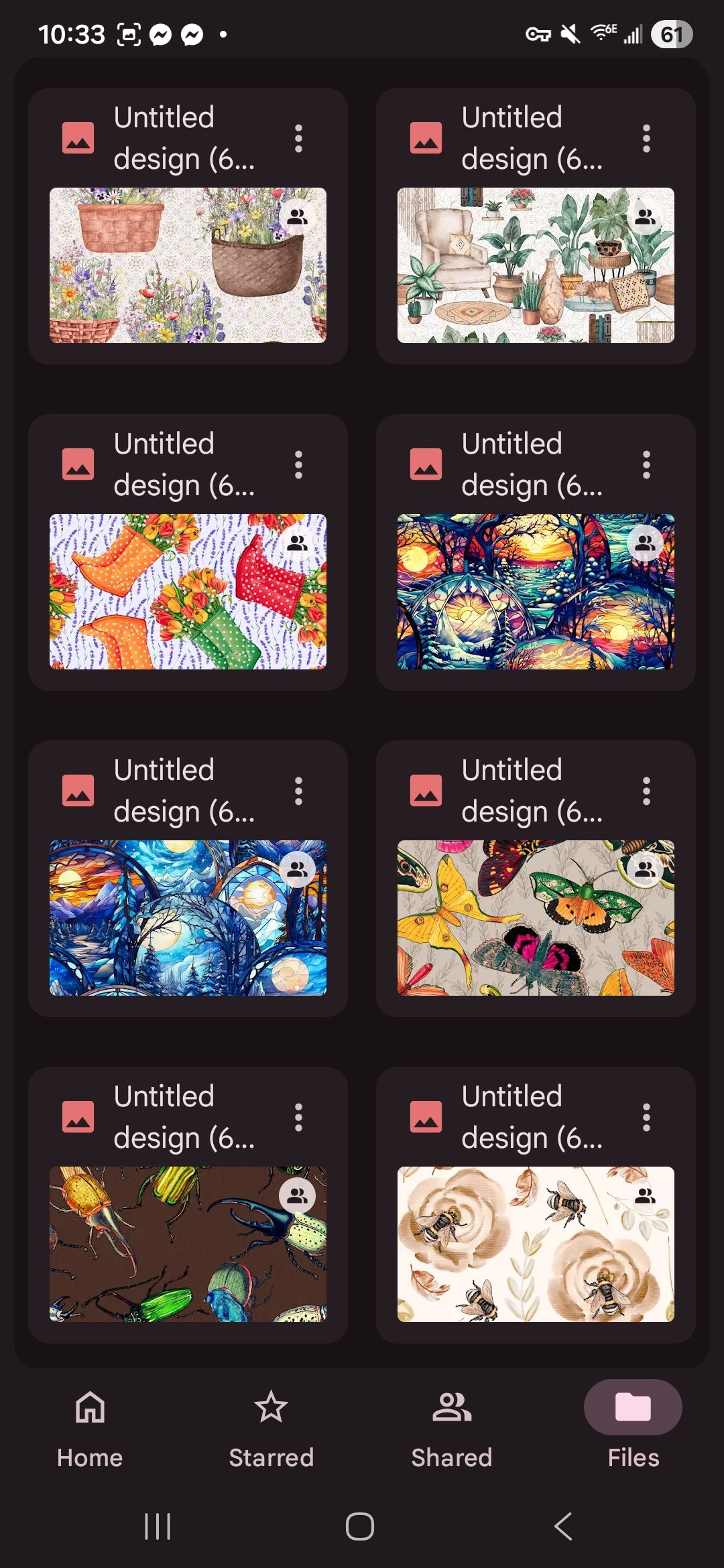Open the armchair and houseplants design
Viewport: 724px width, 1568px height.
[536, 265]
